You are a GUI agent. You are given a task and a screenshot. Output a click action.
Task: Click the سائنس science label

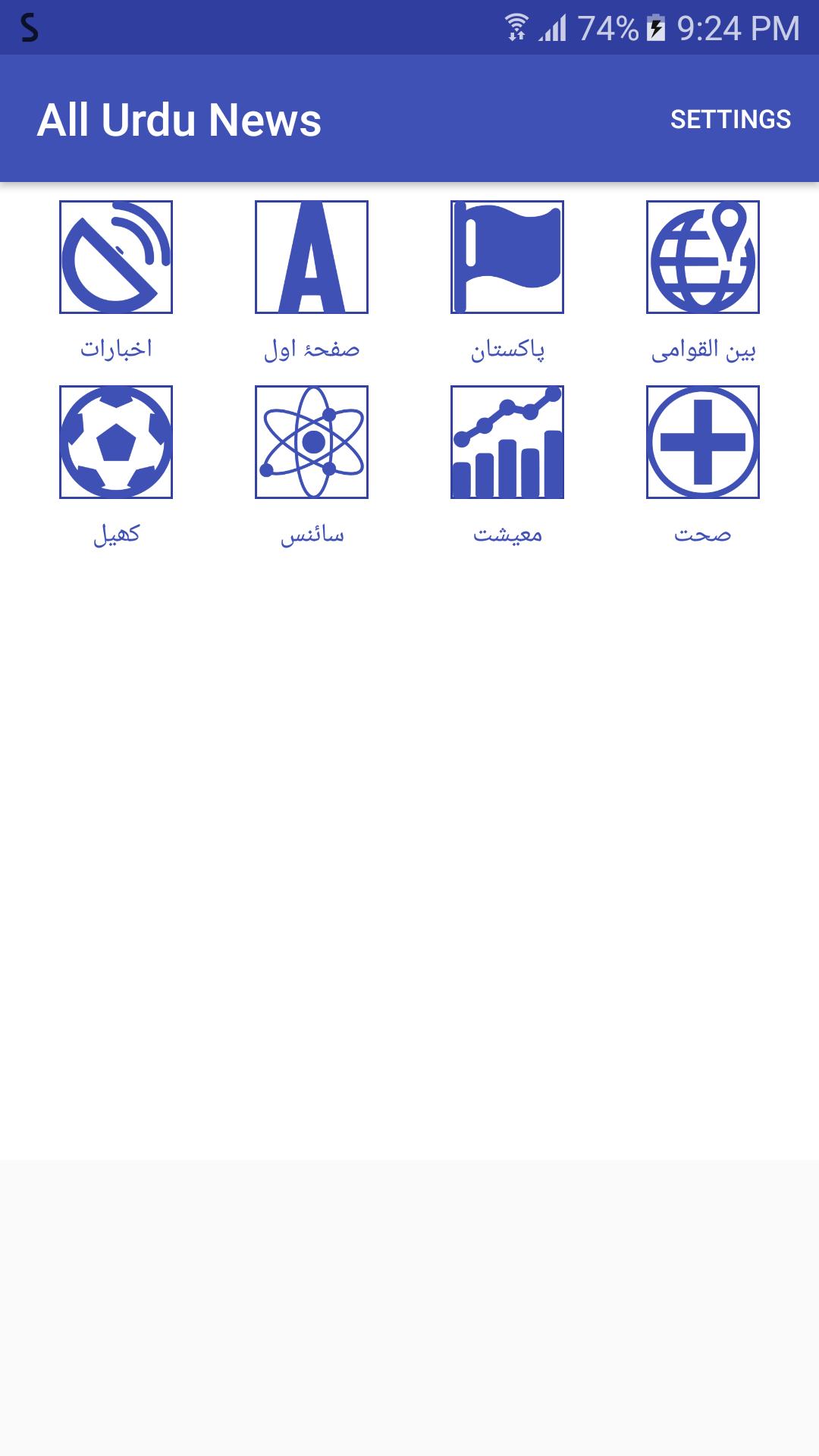tap(312, 534)
